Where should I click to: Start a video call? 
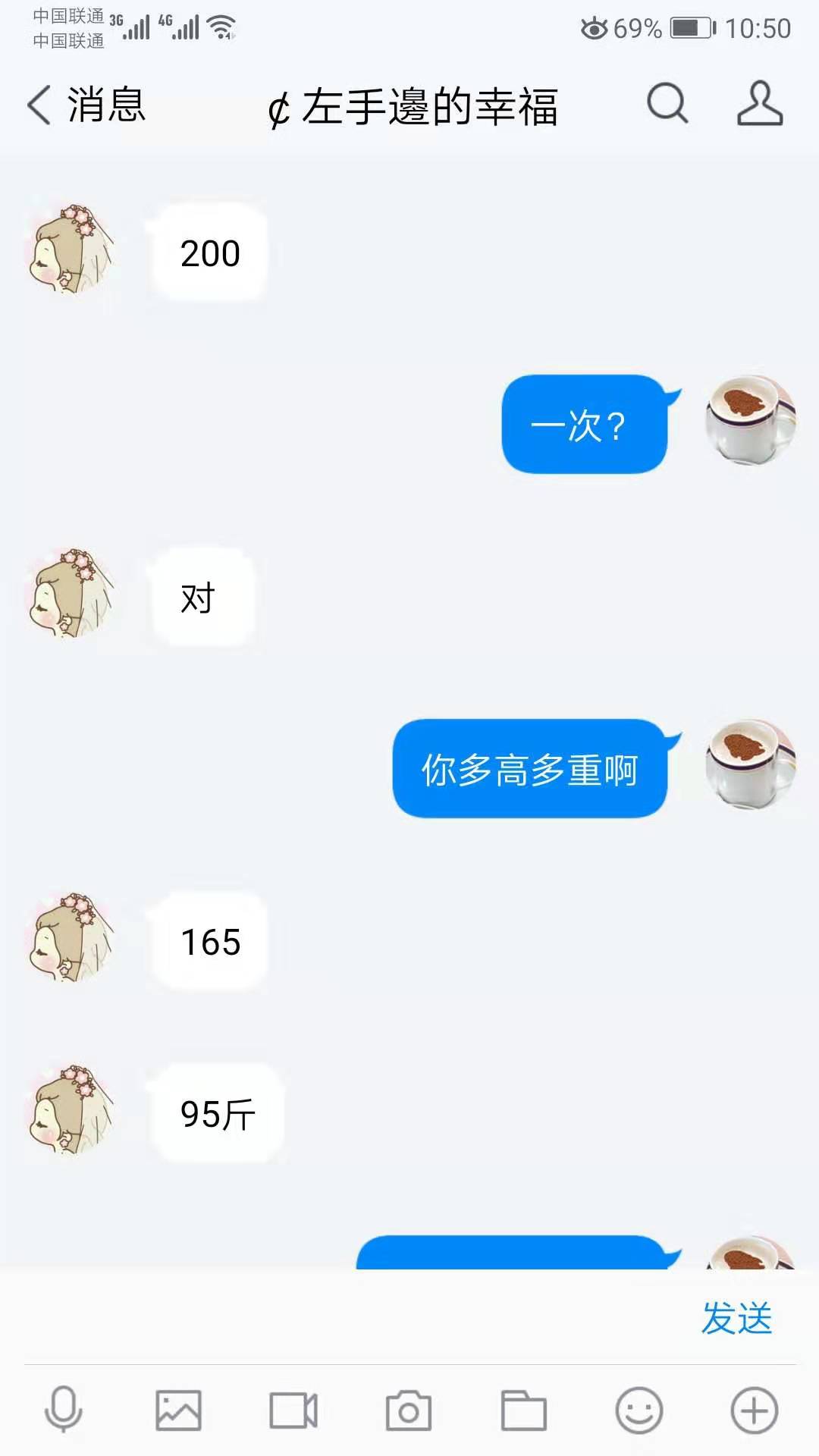[x=293, y=1410]
